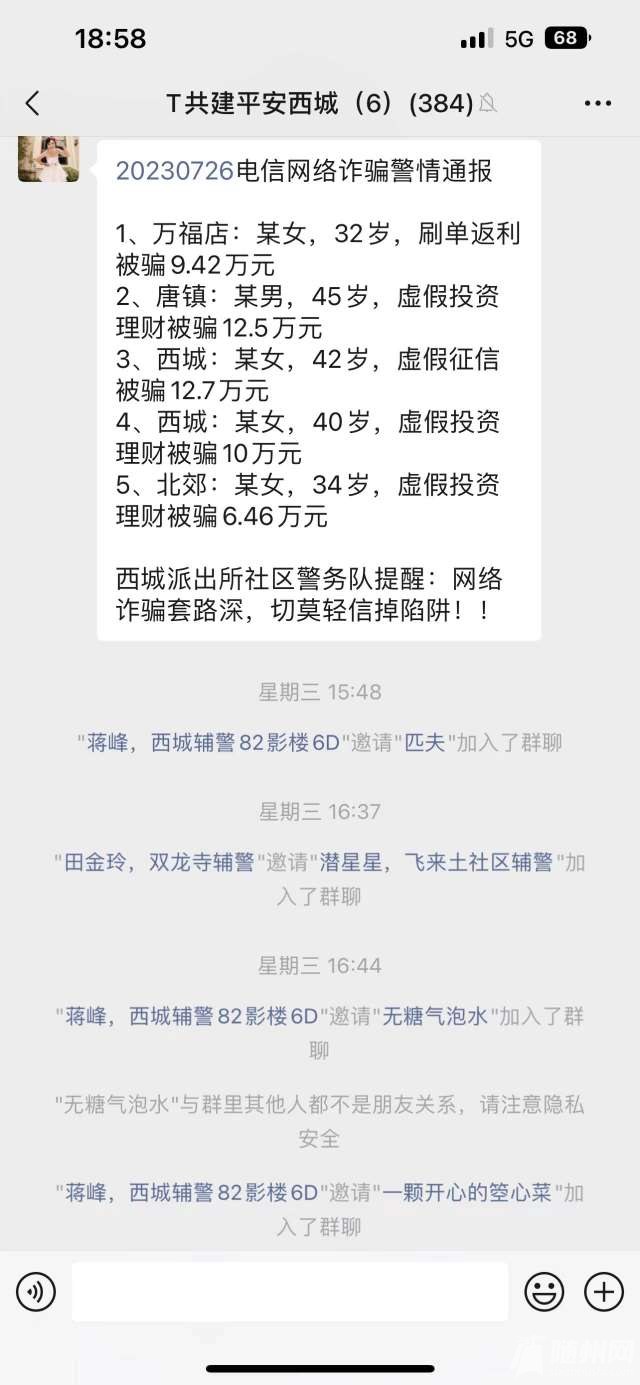Go back to the chat list
640x1385 pixels.
[x=33, y=103]
